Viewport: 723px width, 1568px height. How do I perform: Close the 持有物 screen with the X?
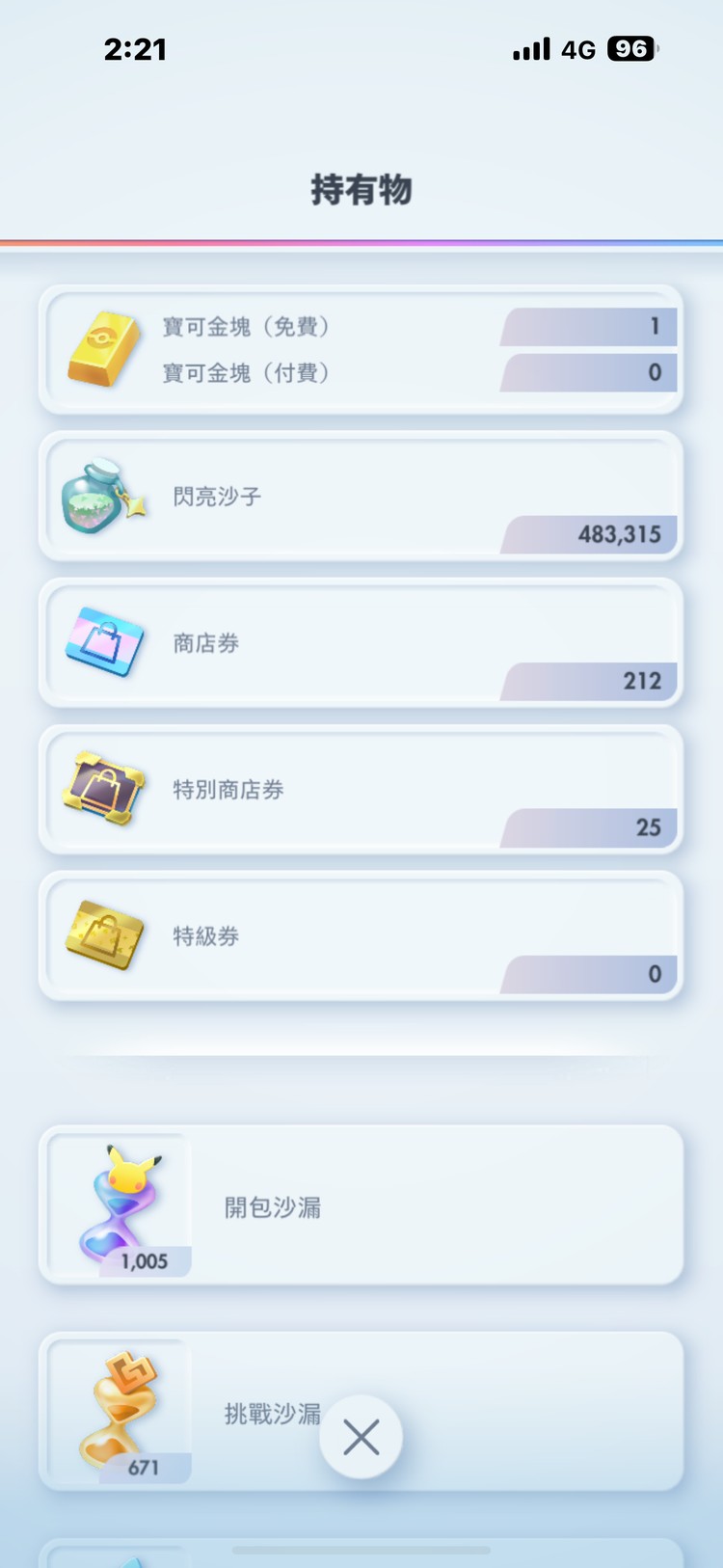click(361, 1436)
